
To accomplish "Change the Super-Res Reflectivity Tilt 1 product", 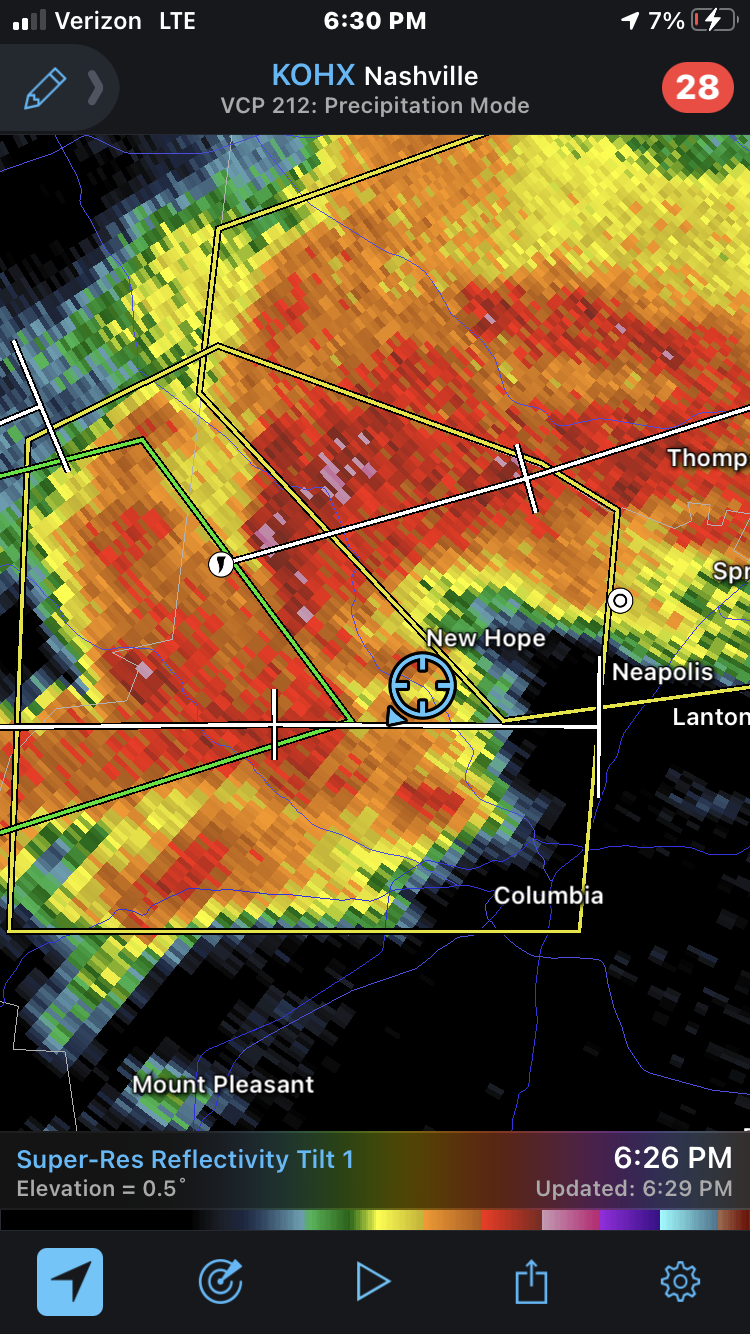I will 185,1160.
